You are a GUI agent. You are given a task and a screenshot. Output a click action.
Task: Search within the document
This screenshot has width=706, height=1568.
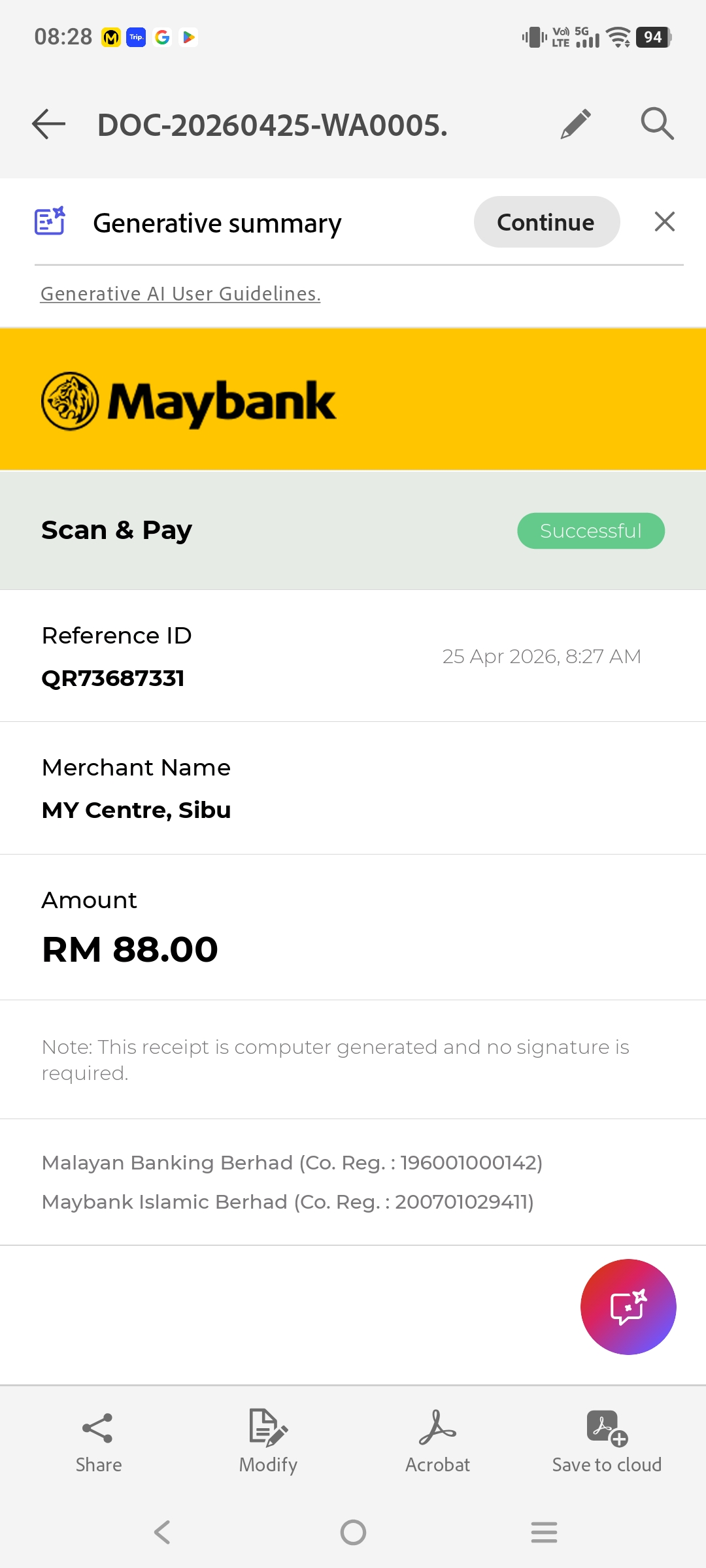point(657,124)
